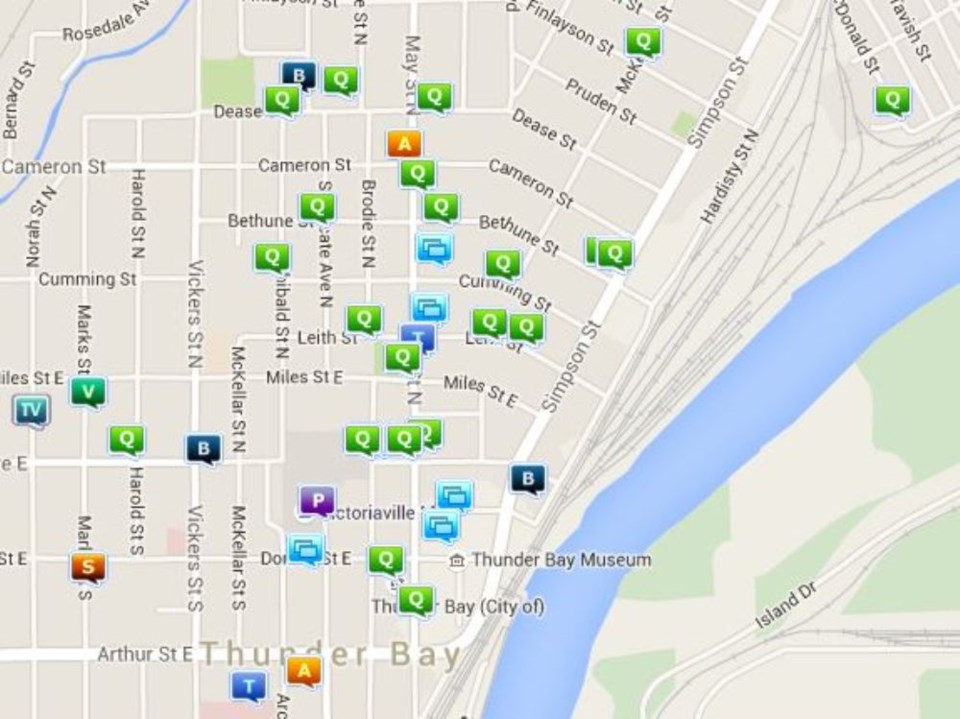Select the blue T marker below Arthur St E
960x719 pixels.
(248, 686)
